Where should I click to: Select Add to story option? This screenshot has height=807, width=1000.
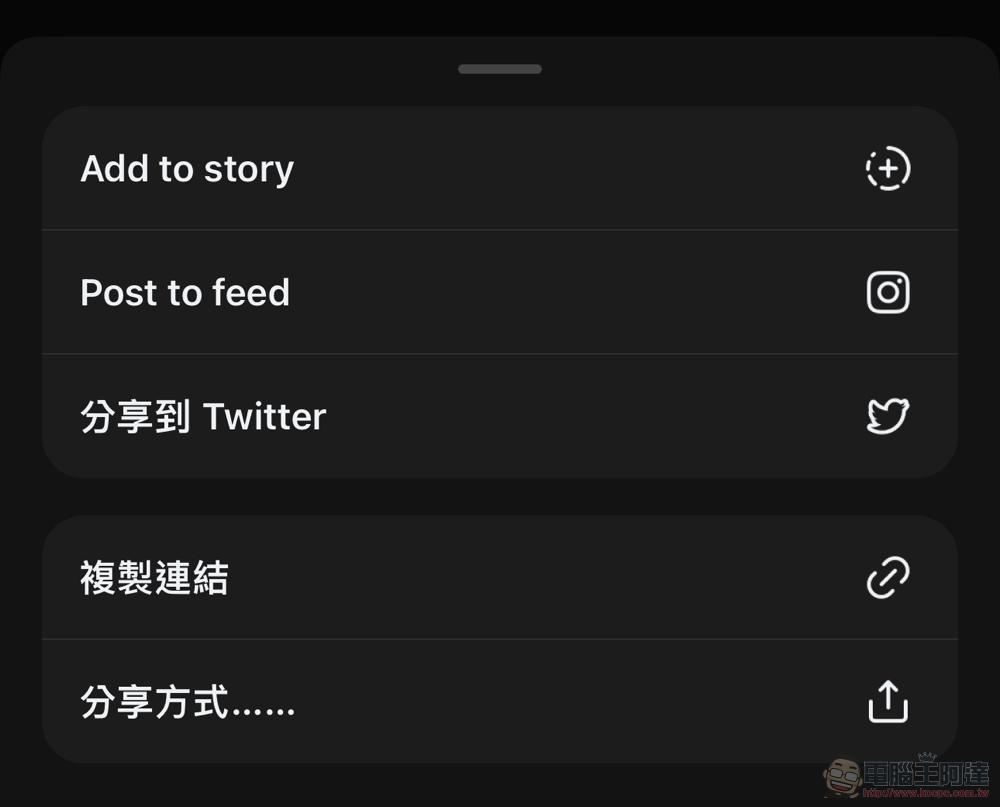click(x=499, y=169)
